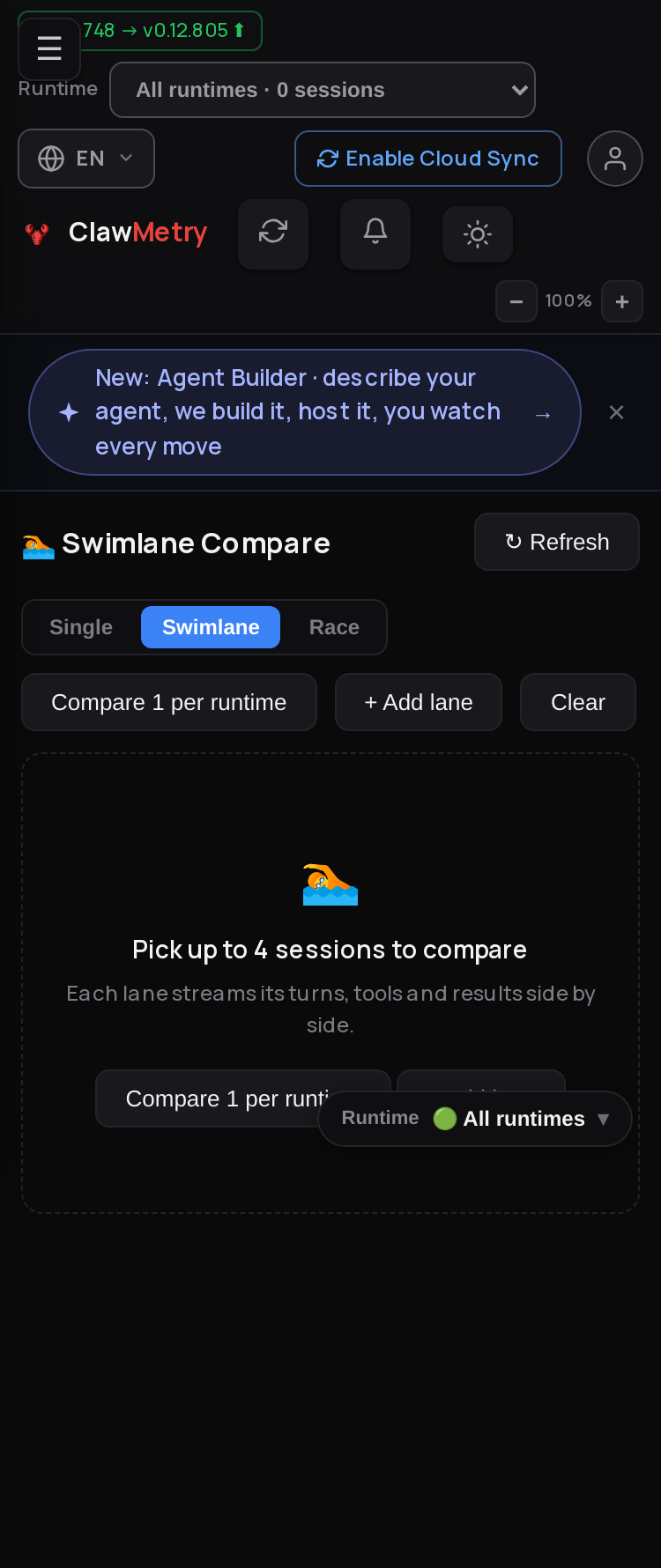Expand the floating All runtimes selector
The height and width of the screenshot is (1568, 661).
click(475, 1119)
